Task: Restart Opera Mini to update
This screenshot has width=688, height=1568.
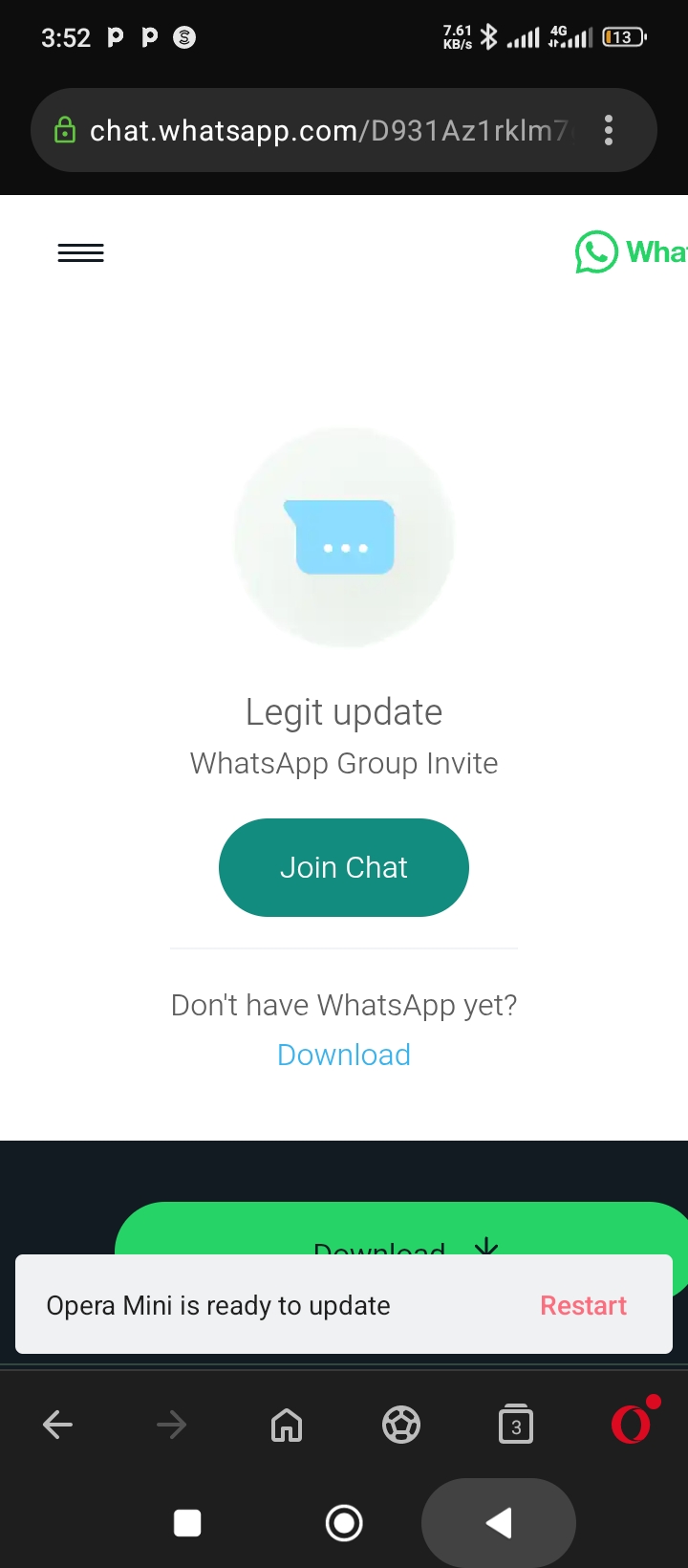Action: click(583, 1305)
